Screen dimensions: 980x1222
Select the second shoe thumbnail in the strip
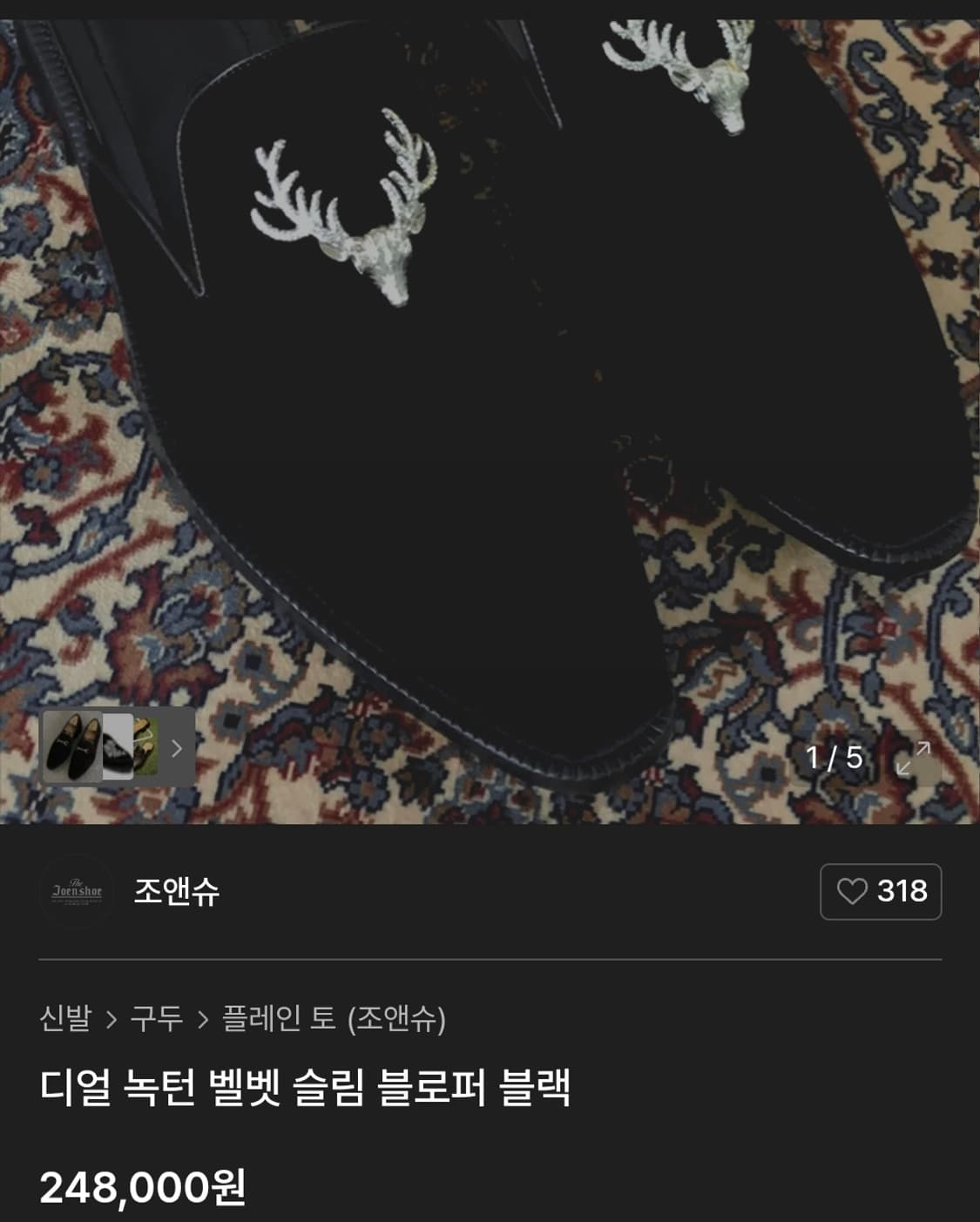click(118, 745)
